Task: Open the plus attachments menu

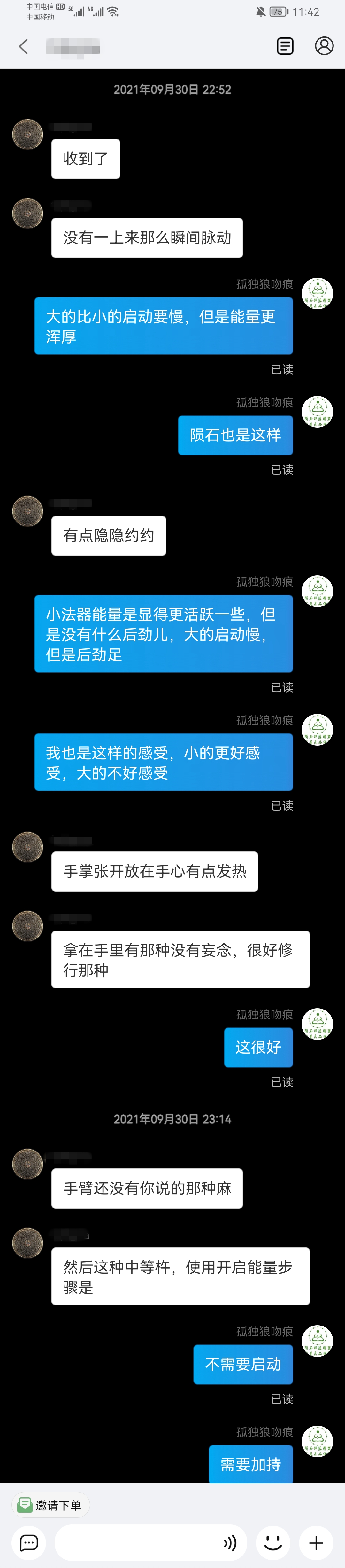Action: tap(316, 1542)
